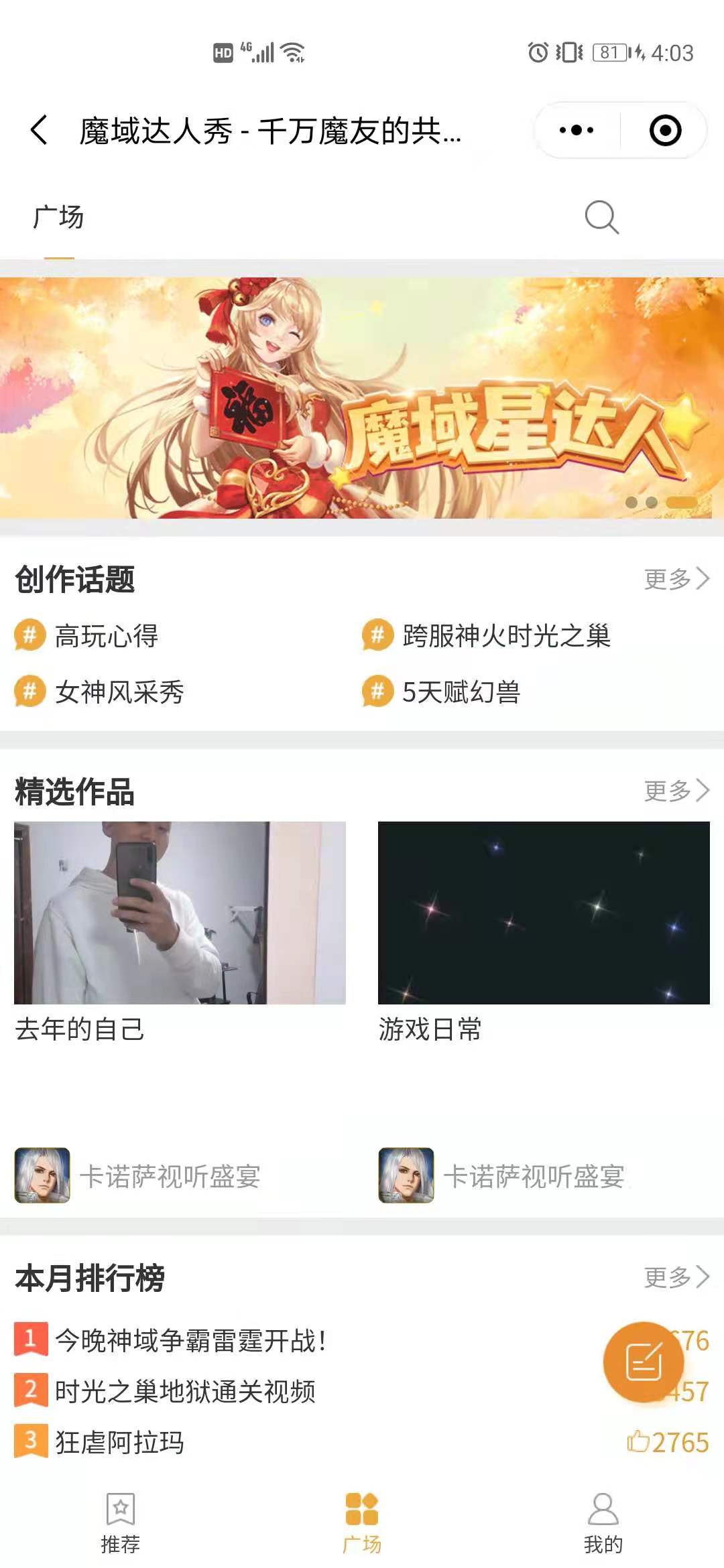Open the 女神风采秀 topic
Image resolution: width=724 pixels, height=1568 pixels.
119,692
